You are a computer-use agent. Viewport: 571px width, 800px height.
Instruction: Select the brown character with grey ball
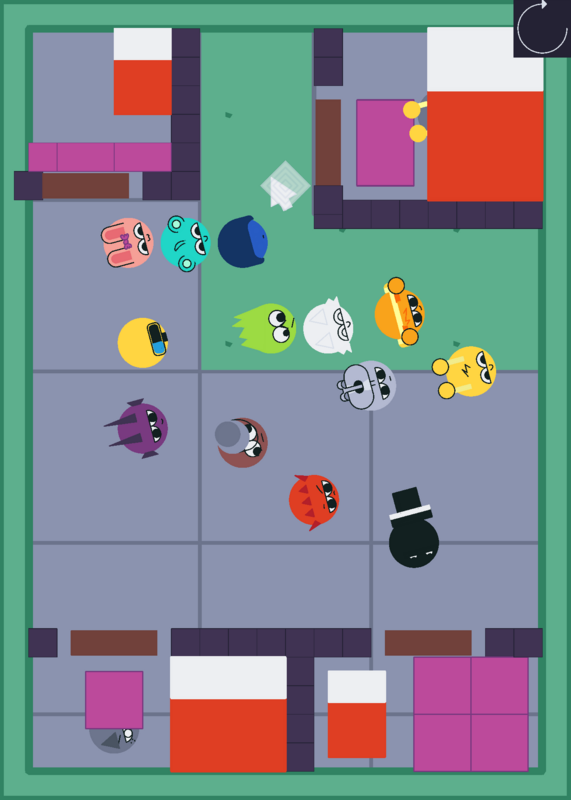tap(241, 442)
